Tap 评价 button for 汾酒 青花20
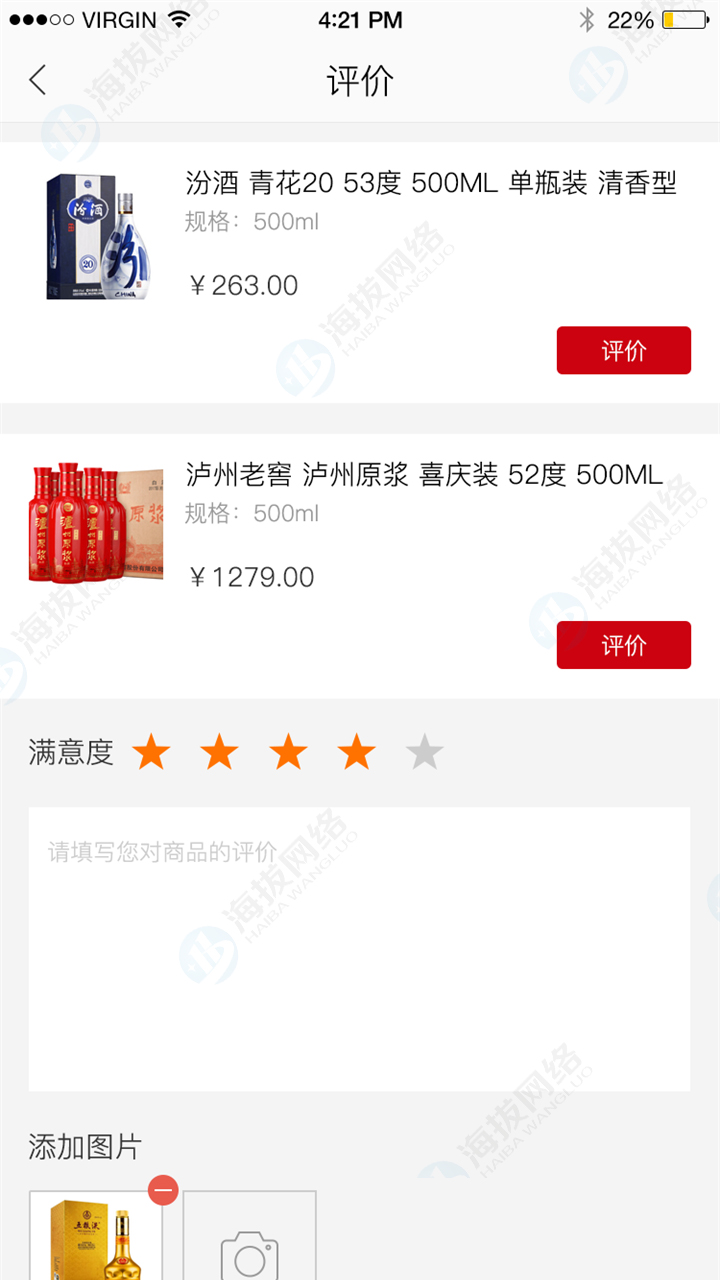The image size is (720, 1280). (623, 350)
